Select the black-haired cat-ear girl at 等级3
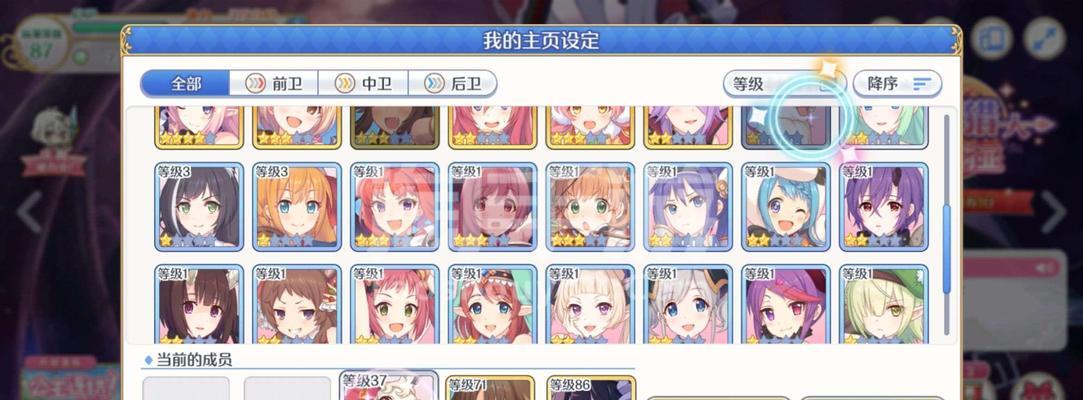Image resolution: width=1083 pixels, height=400 pixels. point(199,206)
